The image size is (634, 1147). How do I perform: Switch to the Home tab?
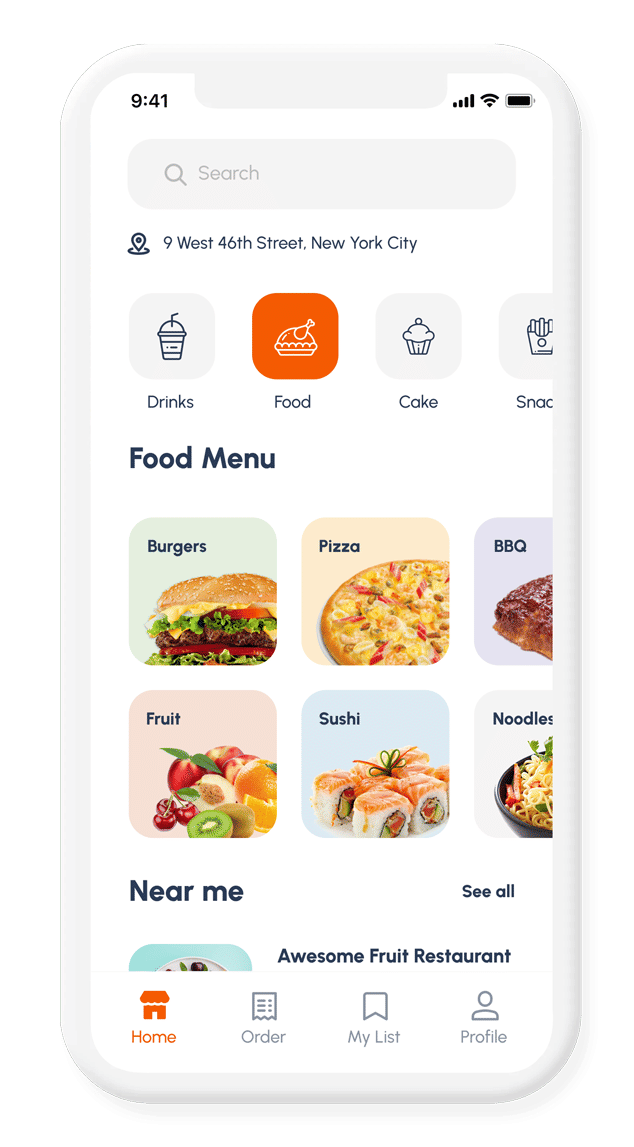click(x=154, y=1018)
